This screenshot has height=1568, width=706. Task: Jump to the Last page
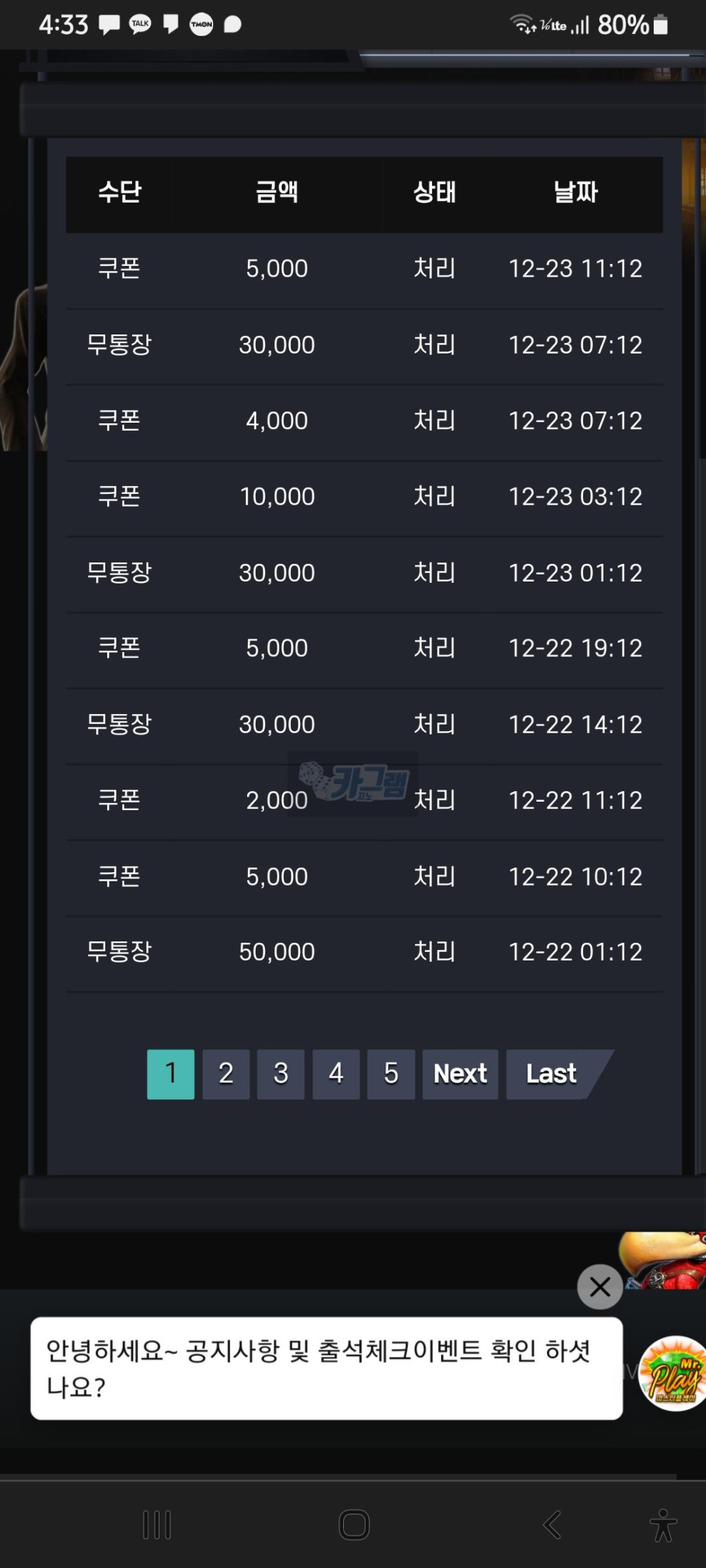552,1074
